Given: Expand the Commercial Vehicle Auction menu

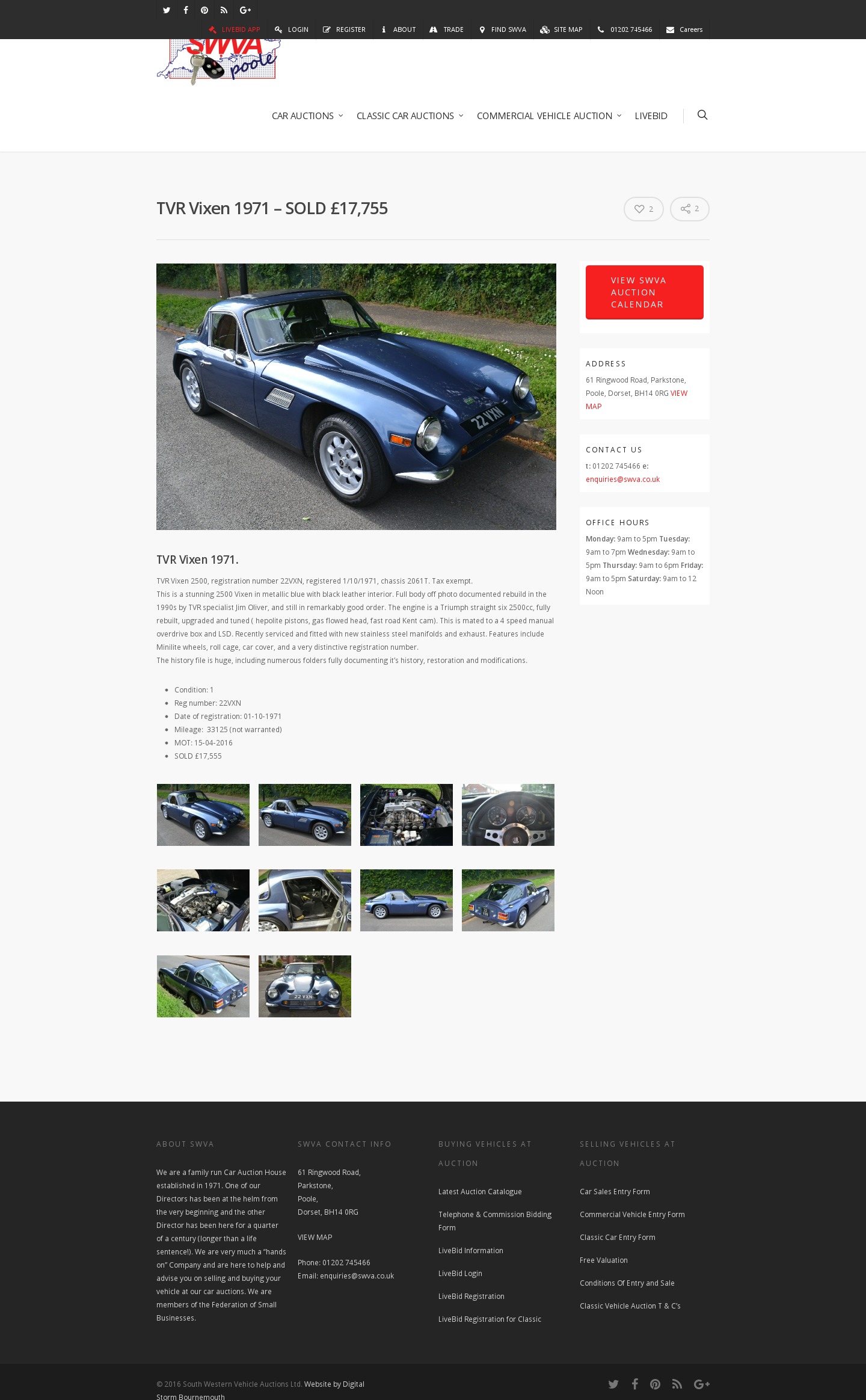Looking at the screenshot, I should coord(548,116).
